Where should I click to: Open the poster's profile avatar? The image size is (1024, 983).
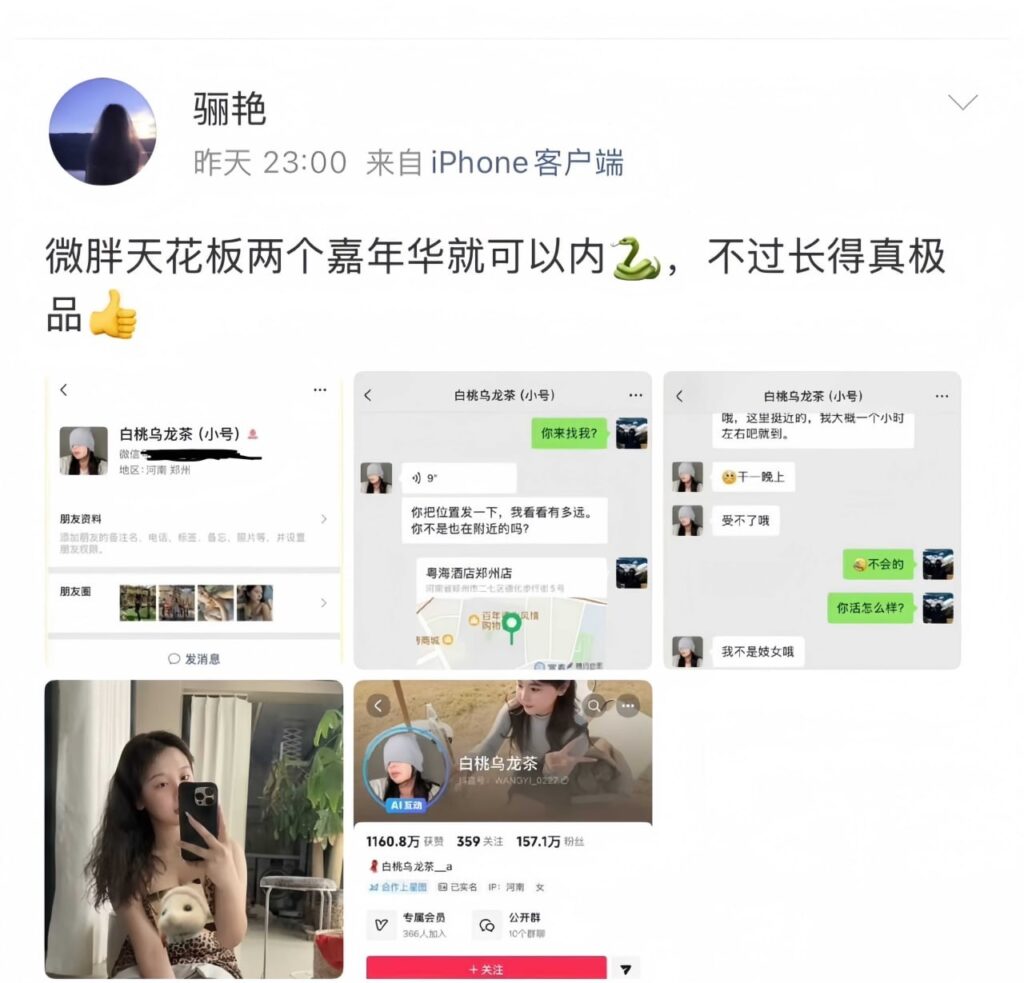click(103, 132)
